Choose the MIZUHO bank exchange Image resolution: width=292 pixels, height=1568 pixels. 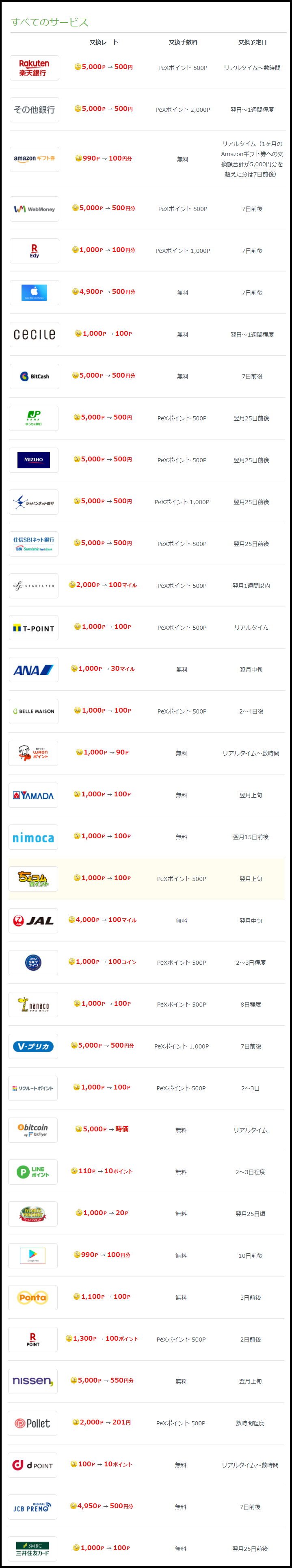pyautogui.click(x=34, y=460)
